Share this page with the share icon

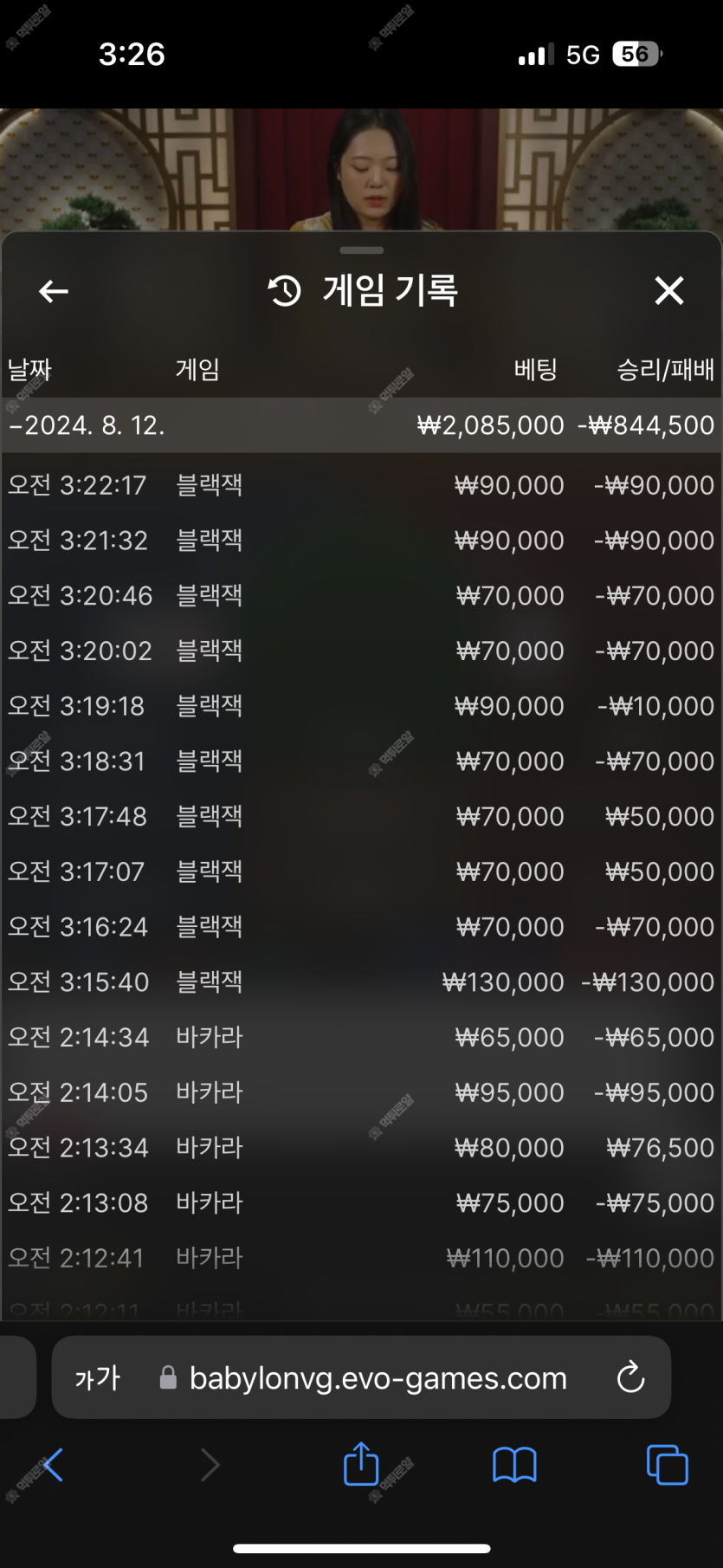(x=361, y=1464)
